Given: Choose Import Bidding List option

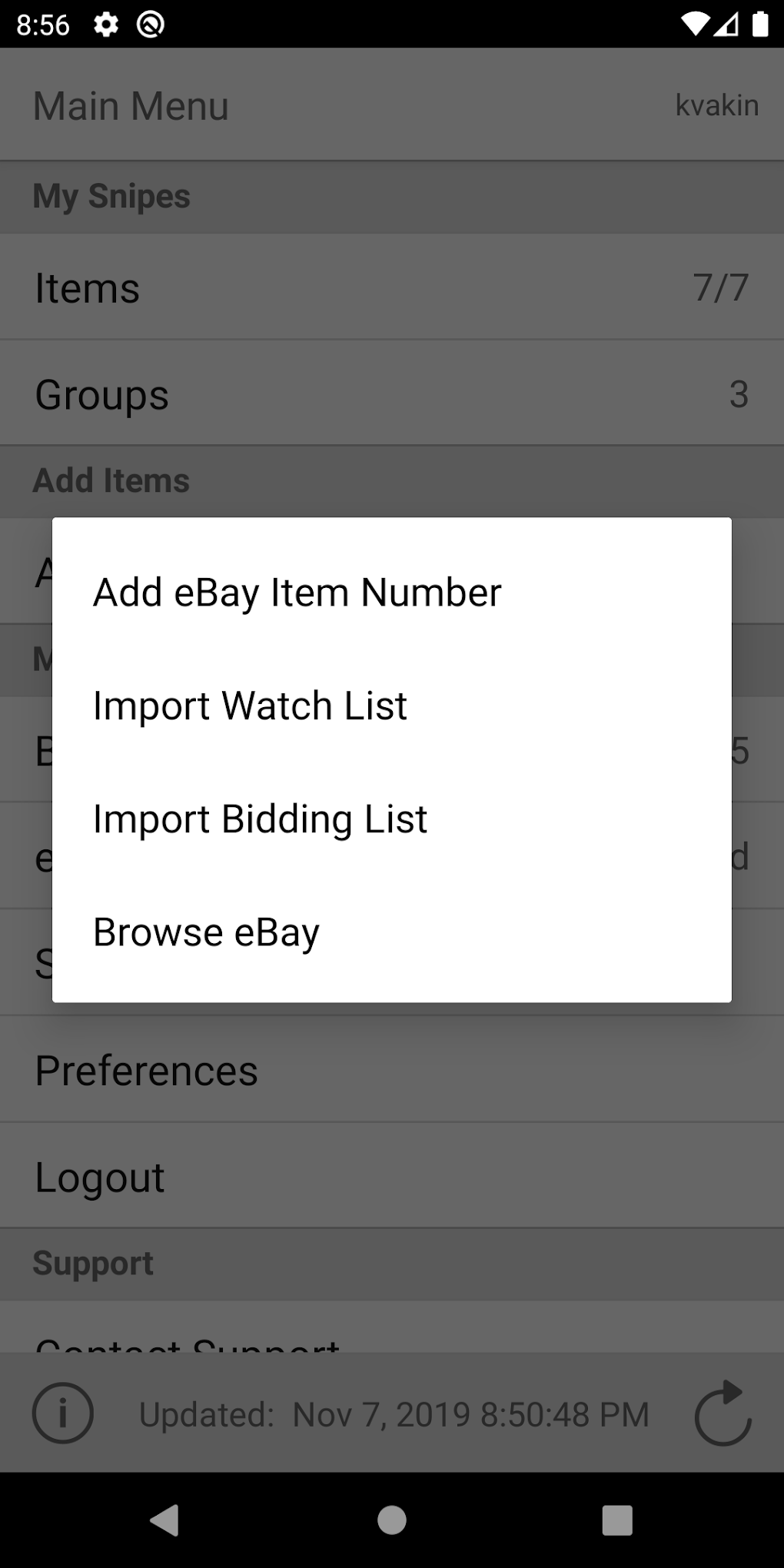Looking at the screenshot, I should point(260,819).
